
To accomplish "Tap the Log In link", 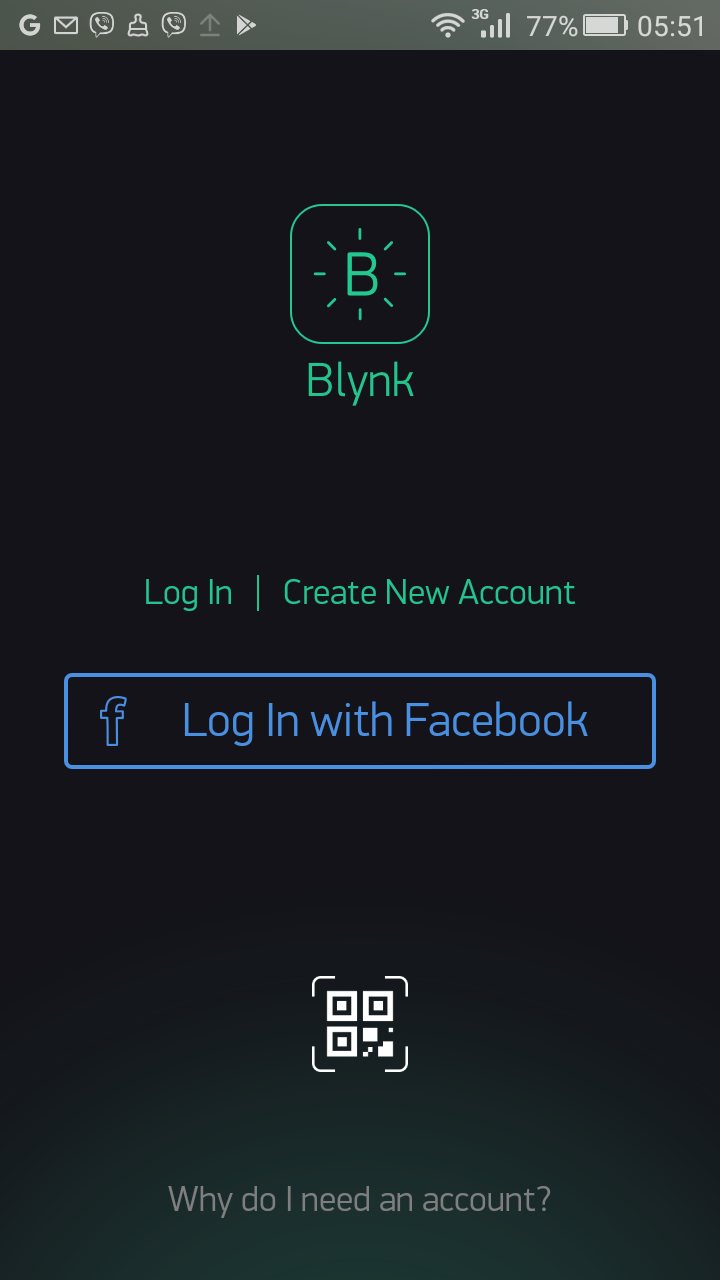I will tap(188, 593).
